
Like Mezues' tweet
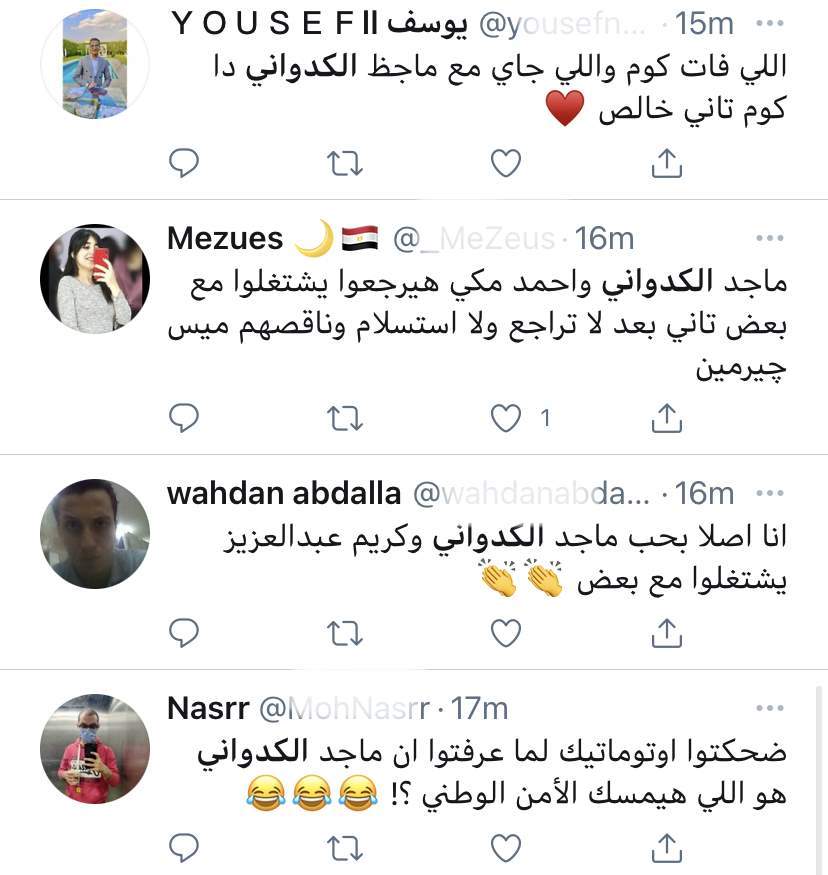click(508, 419)
